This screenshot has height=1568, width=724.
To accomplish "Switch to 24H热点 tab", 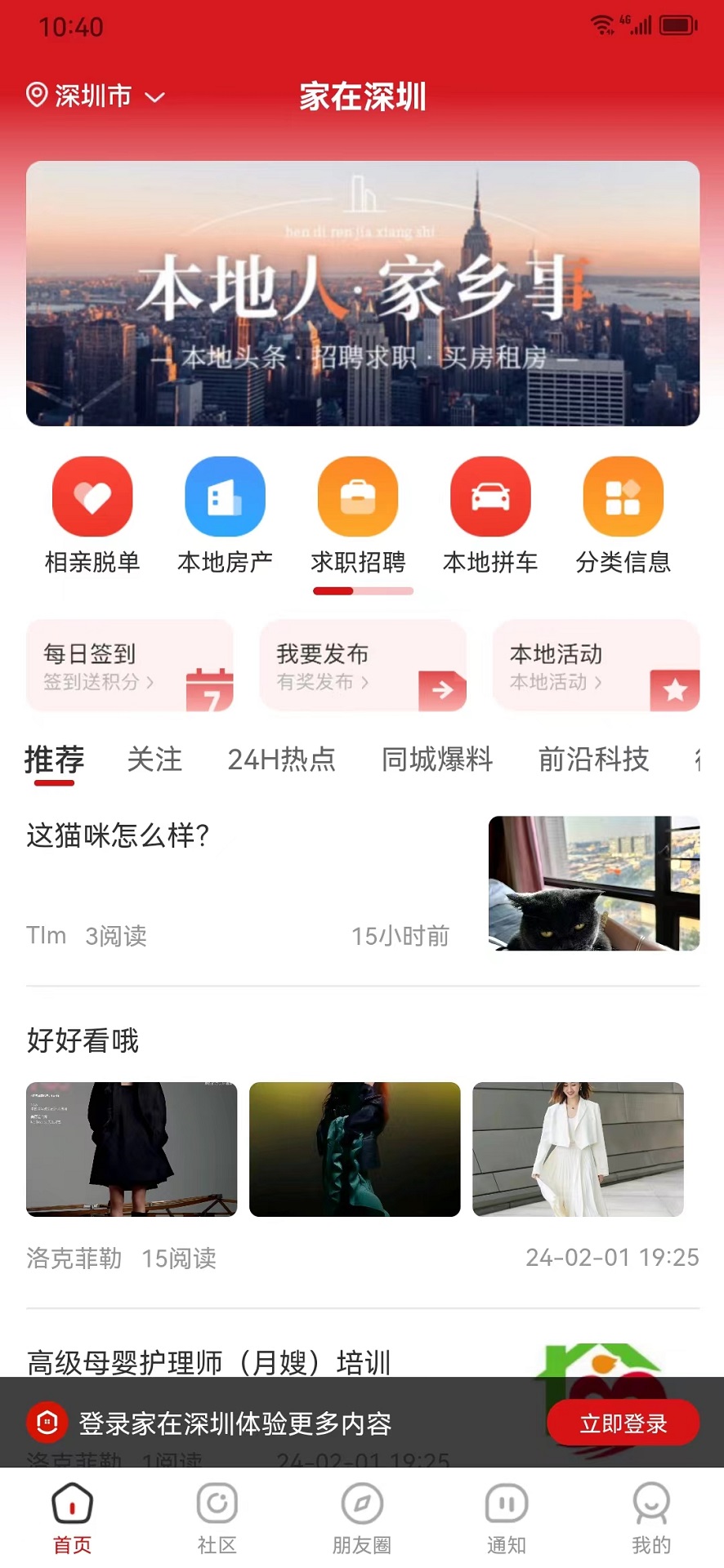I will [281, 759].
